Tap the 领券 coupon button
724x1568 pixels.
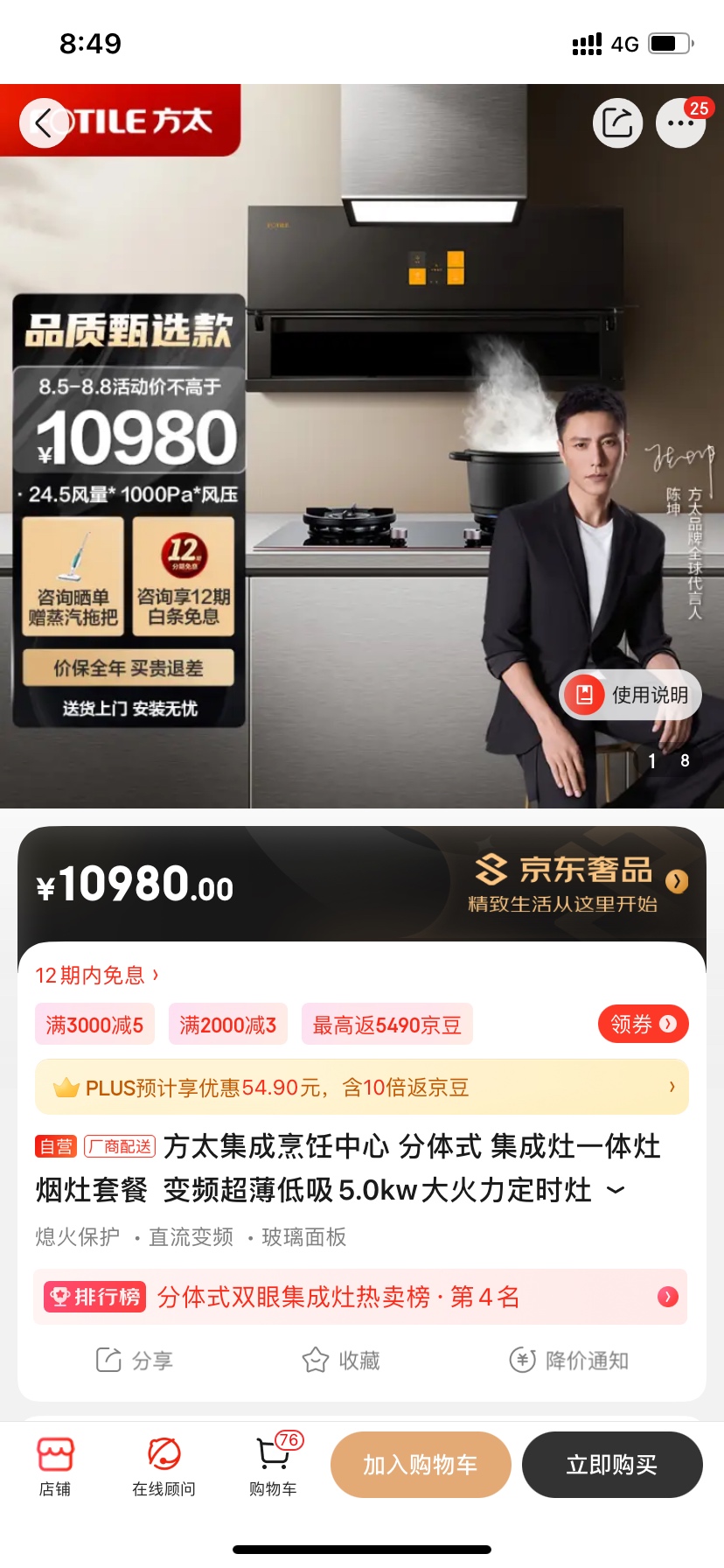[643, 1024]
